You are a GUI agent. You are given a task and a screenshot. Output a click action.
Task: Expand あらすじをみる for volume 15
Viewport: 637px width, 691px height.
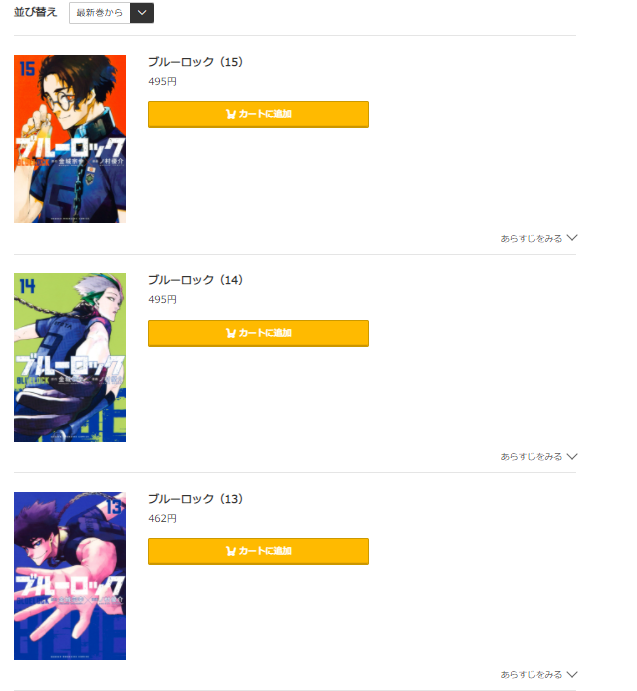pos(538,239)
